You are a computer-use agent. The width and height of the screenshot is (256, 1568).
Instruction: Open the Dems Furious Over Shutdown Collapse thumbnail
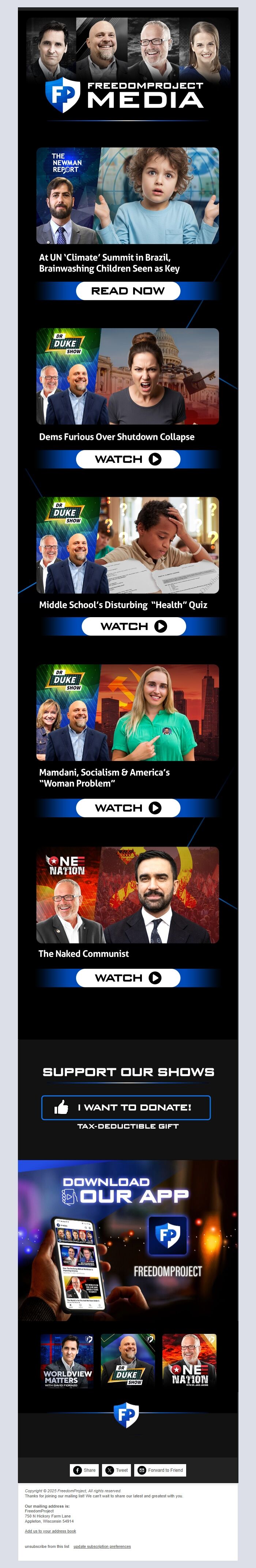128,376
